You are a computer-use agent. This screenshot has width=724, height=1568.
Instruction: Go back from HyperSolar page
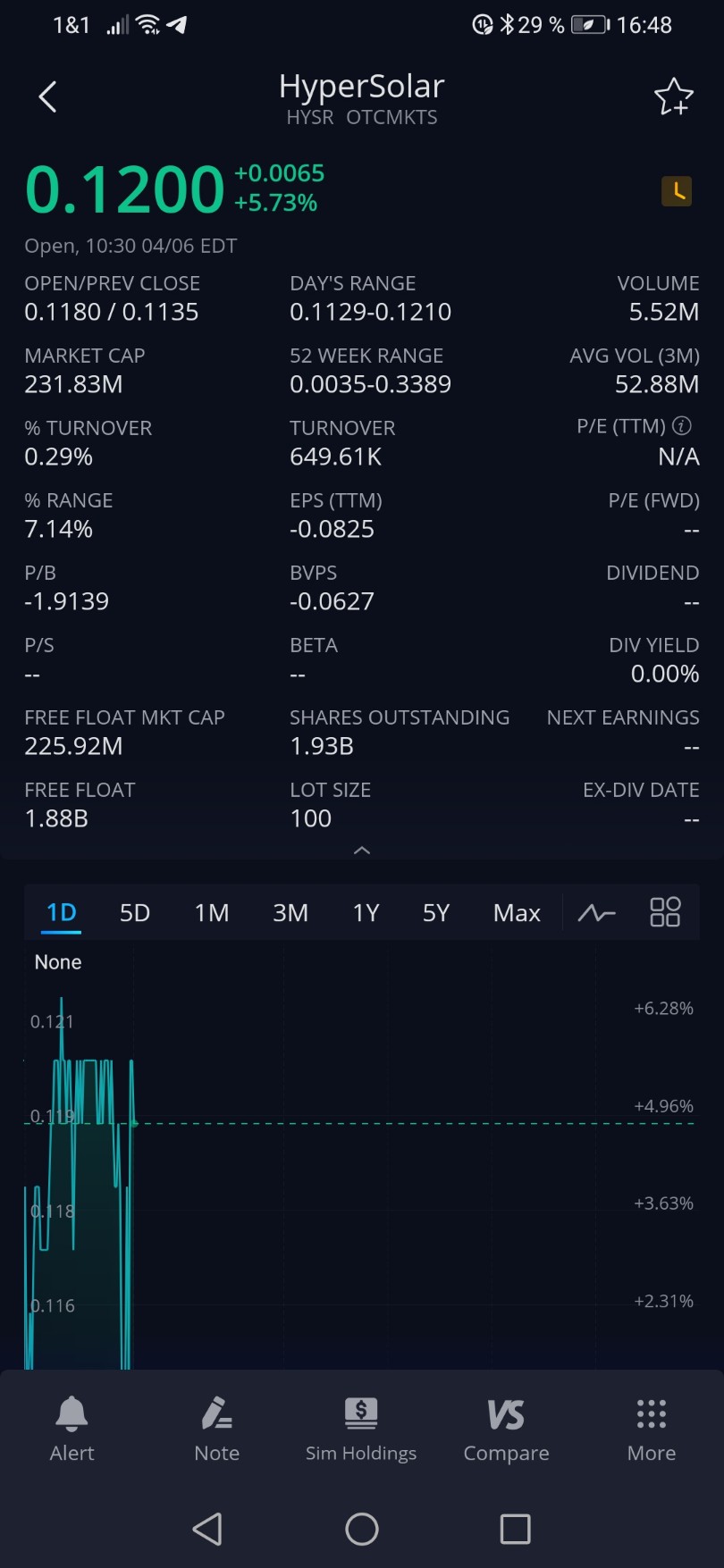click(48, 96)
